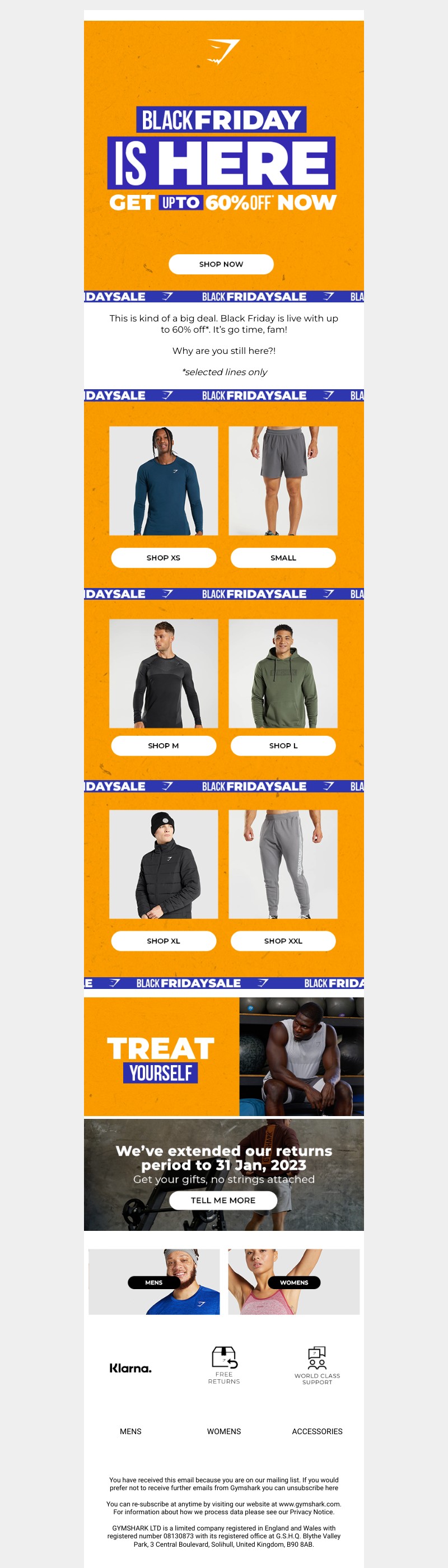Tap the Shop XL button
Screen dimensions: 448x1568
tap(163, 940)
